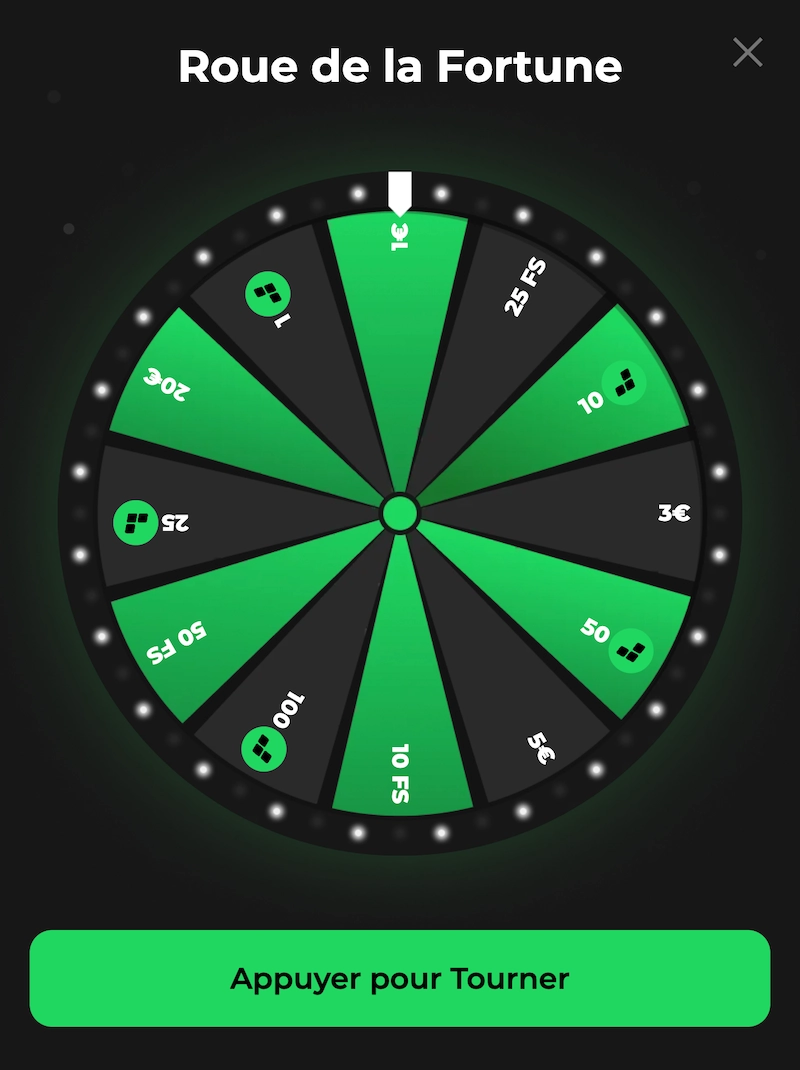Dismiss the popup with the X button

click(x=747, y=53)
